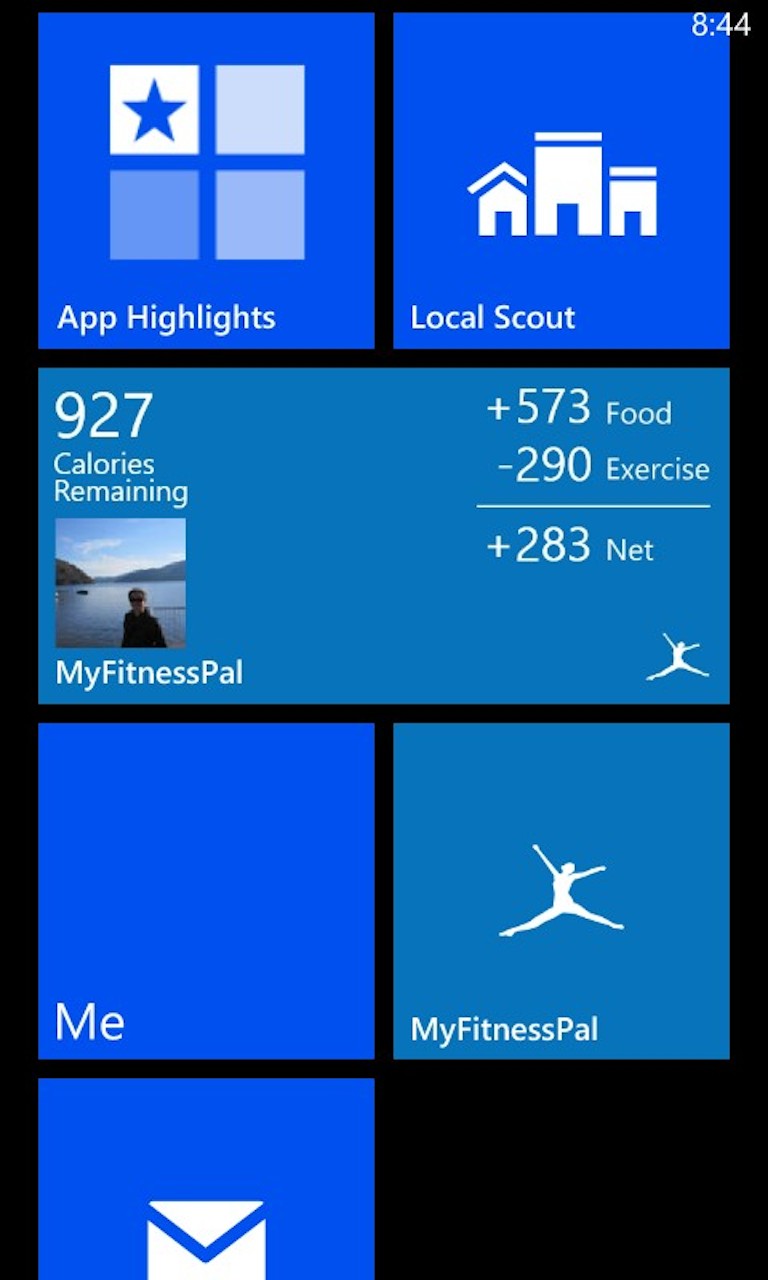Open the Mail tile
This screenshot has height=1280, width=768.
[x=206, y=1180]
